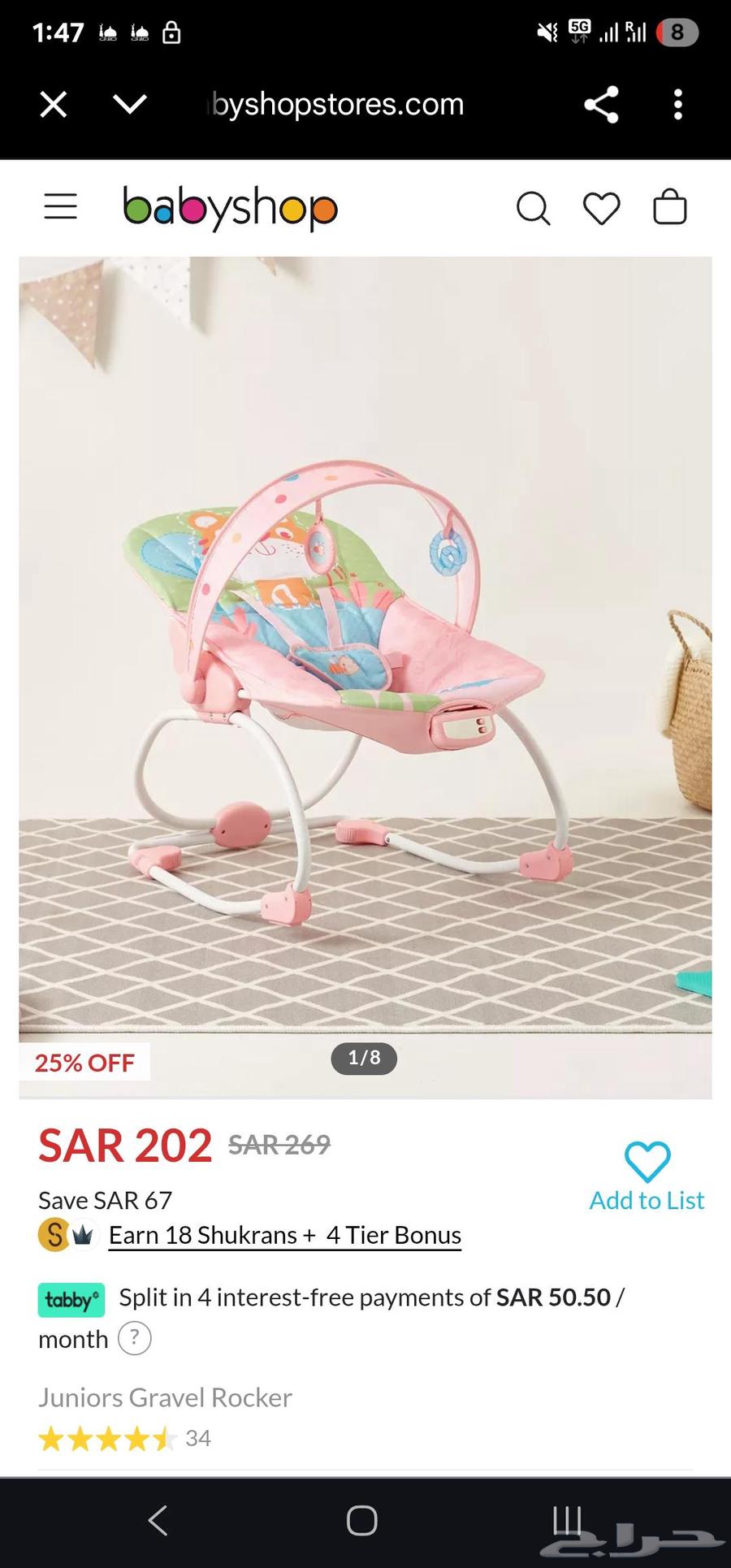View the wishlist heart in header
The image size is (731, 1568).
[x=602, y=208]
